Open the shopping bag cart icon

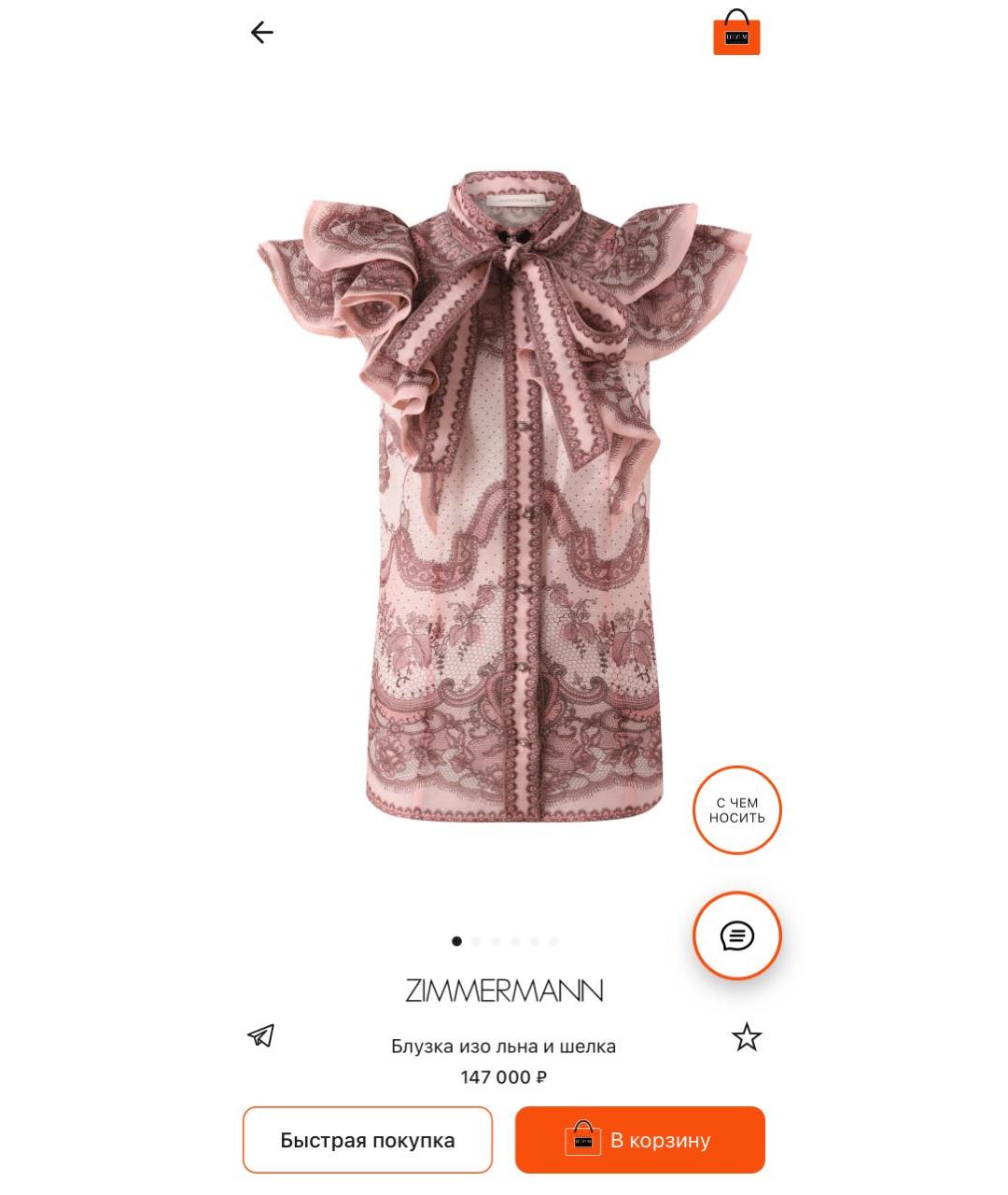[x=736, y=34]
